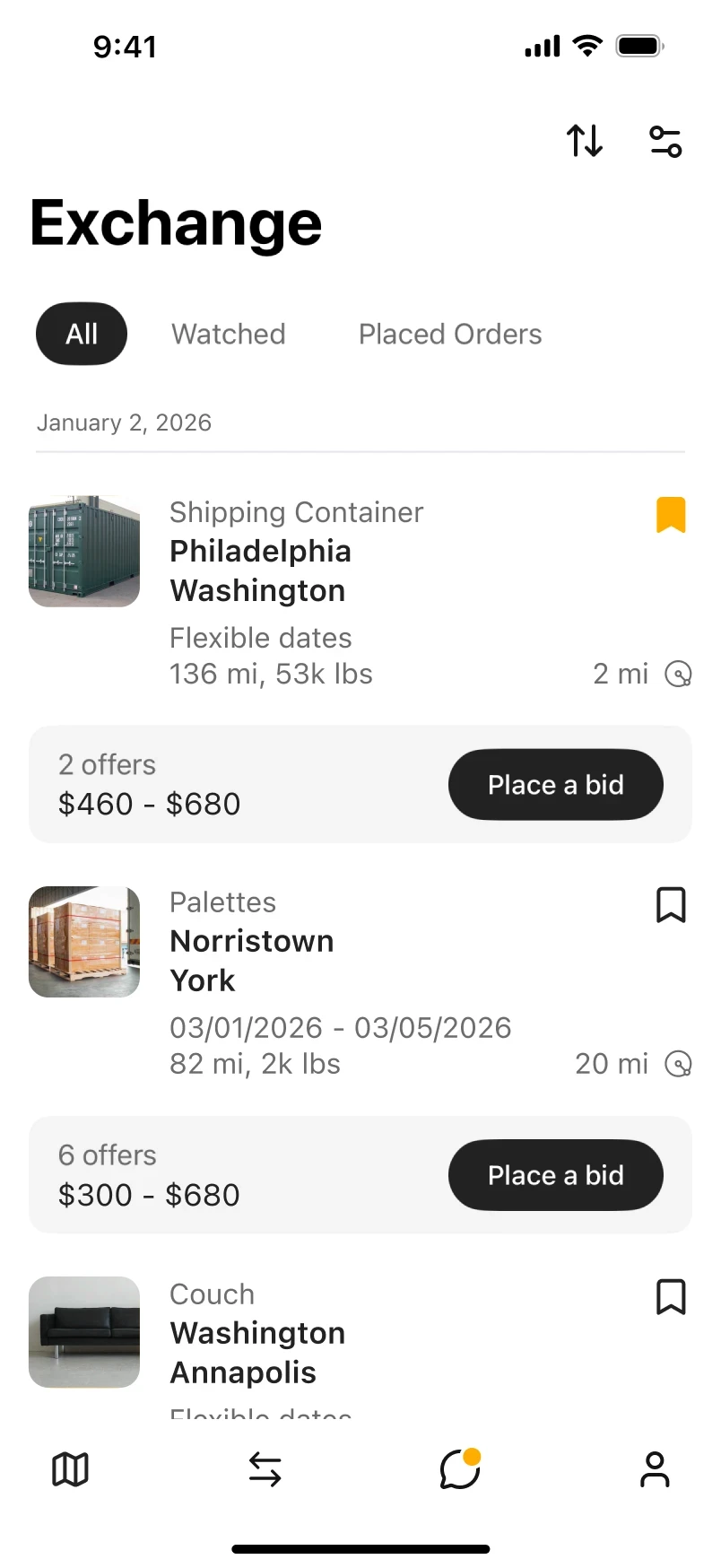Switch to the Placed Orders tab

point(450,334)
